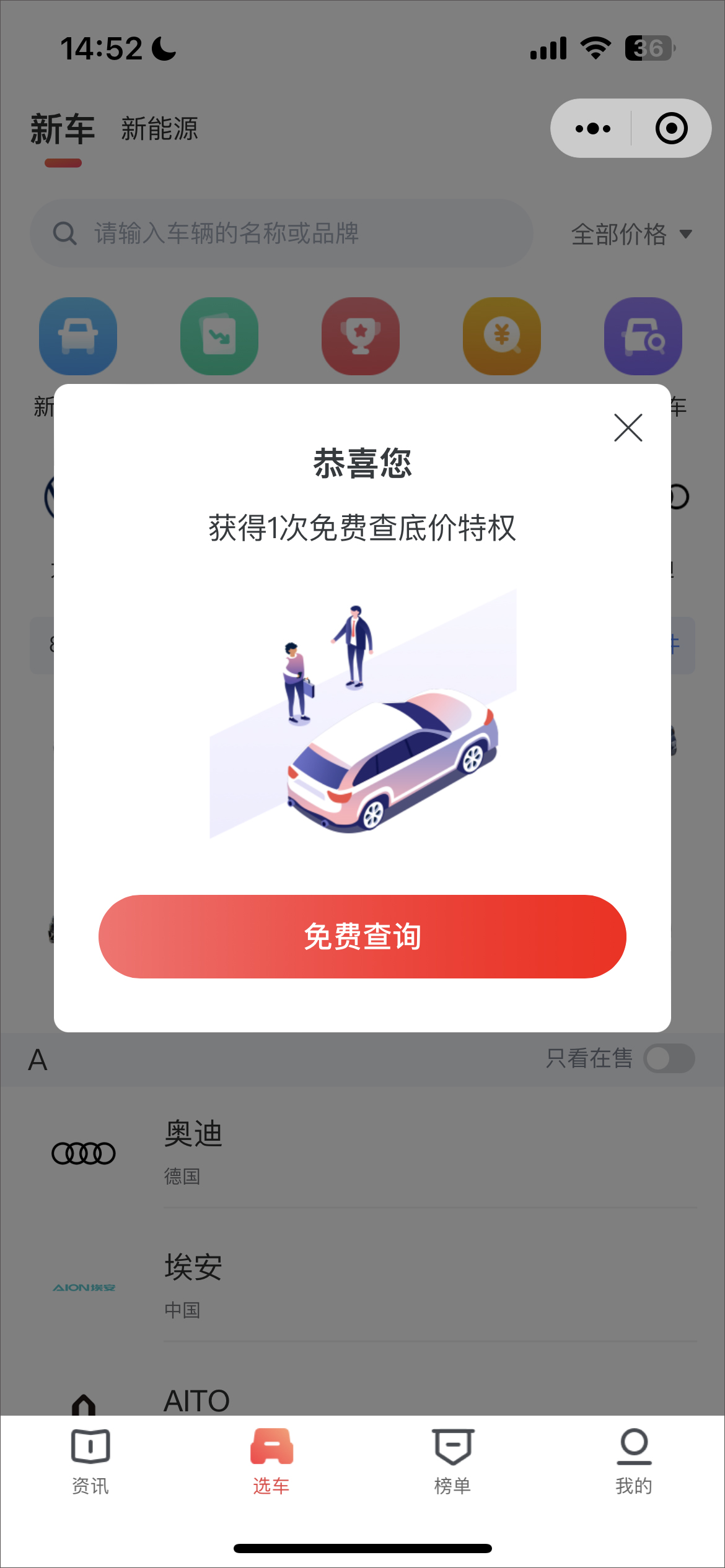Image resolution: width=725 pixels, height=1568 pixels.
Task: Dismiss the 恭喜您 popup dialog
Action: (x=628, y=427)
